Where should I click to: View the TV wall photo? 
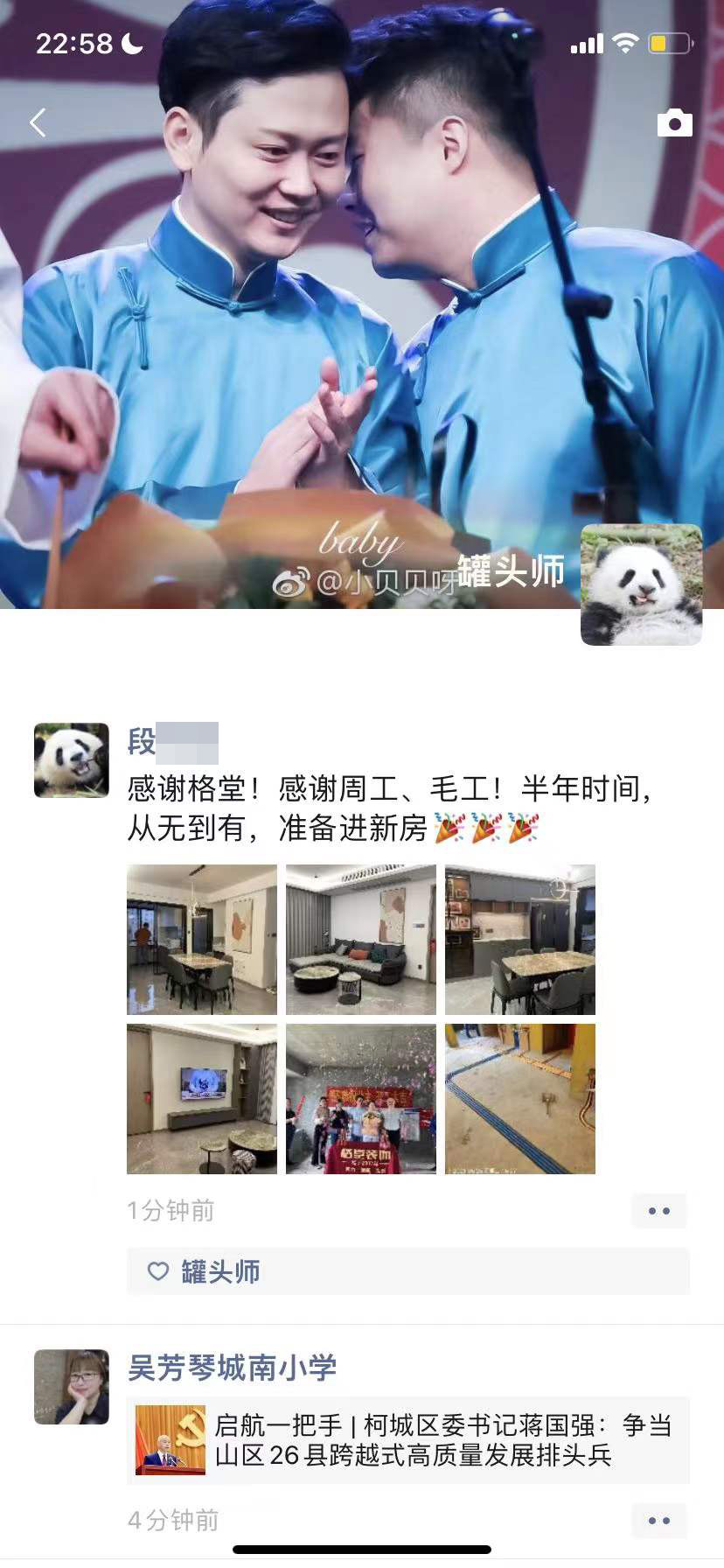(x=202, y=1099)
